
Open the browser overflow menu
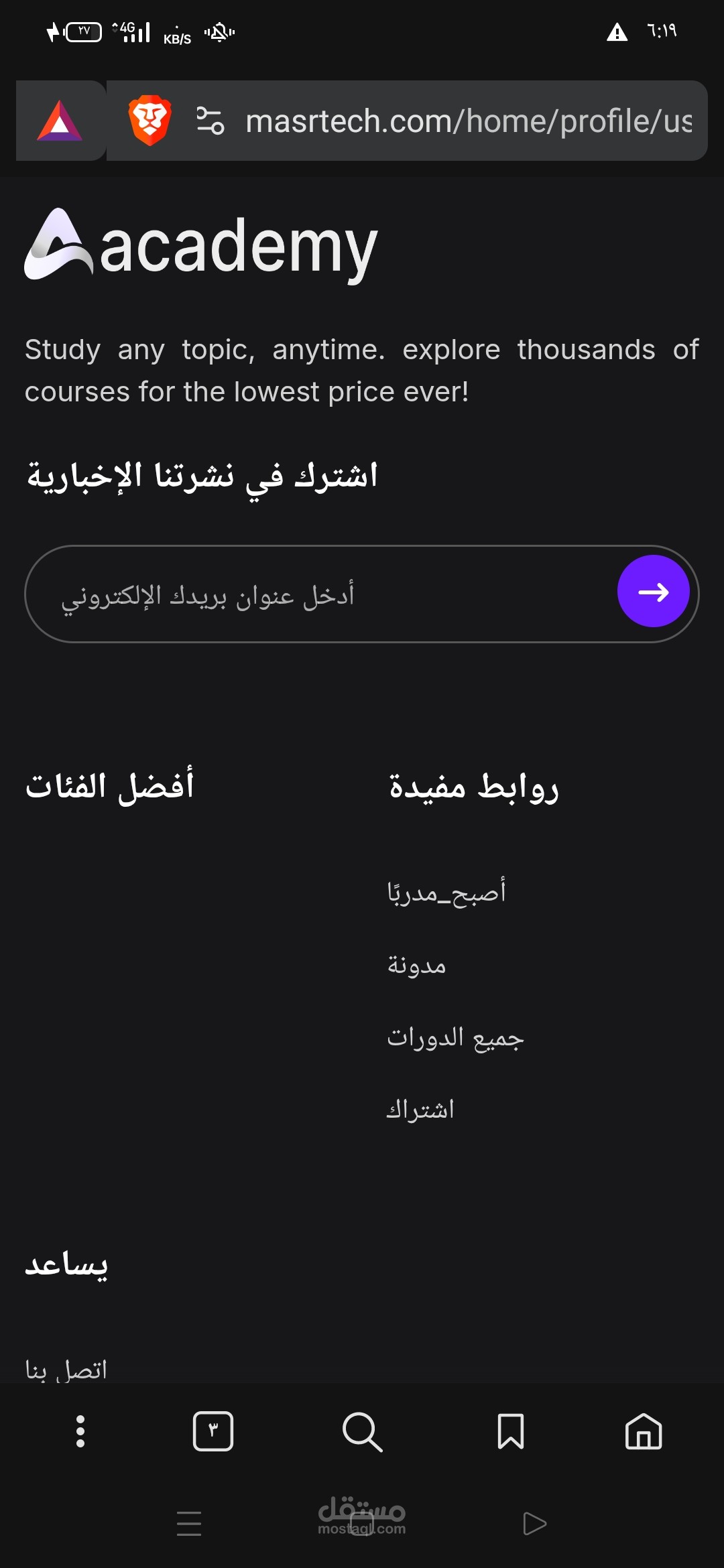coord(80,1431)
